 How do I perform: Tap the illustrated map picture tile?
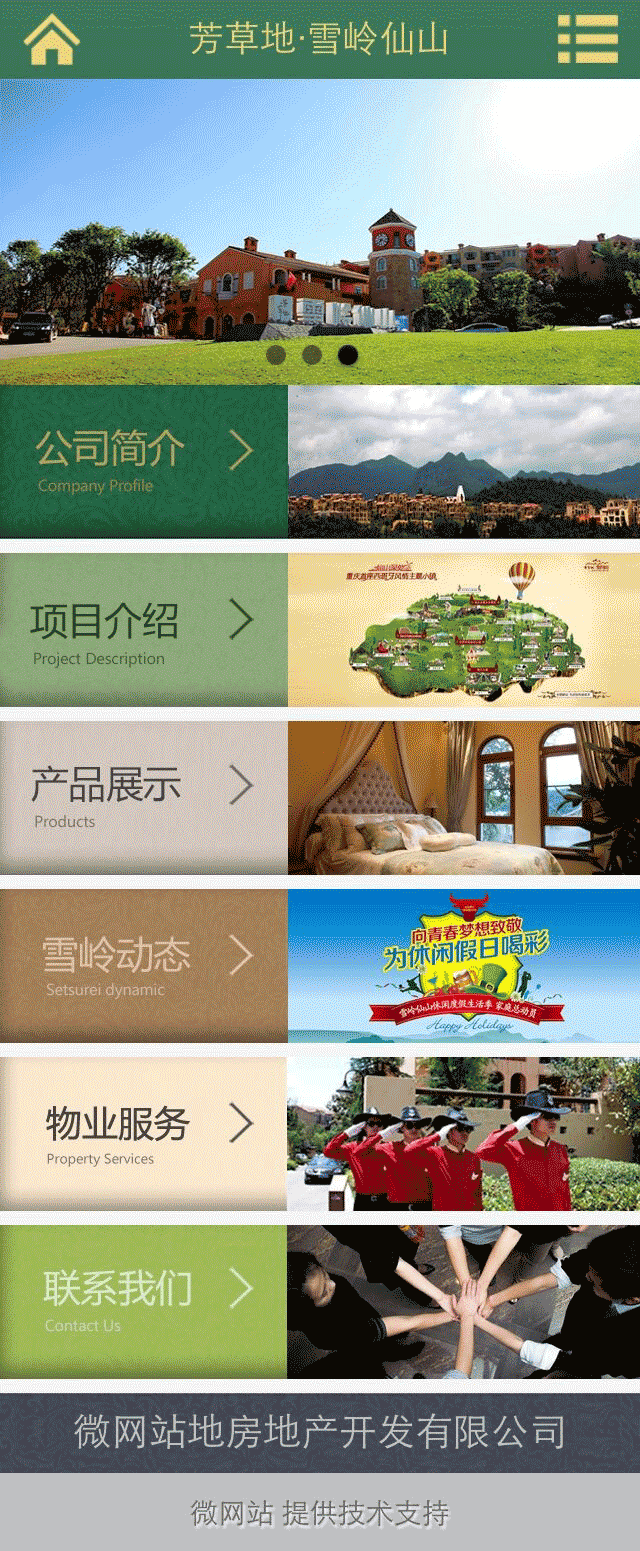coord(464,630)
